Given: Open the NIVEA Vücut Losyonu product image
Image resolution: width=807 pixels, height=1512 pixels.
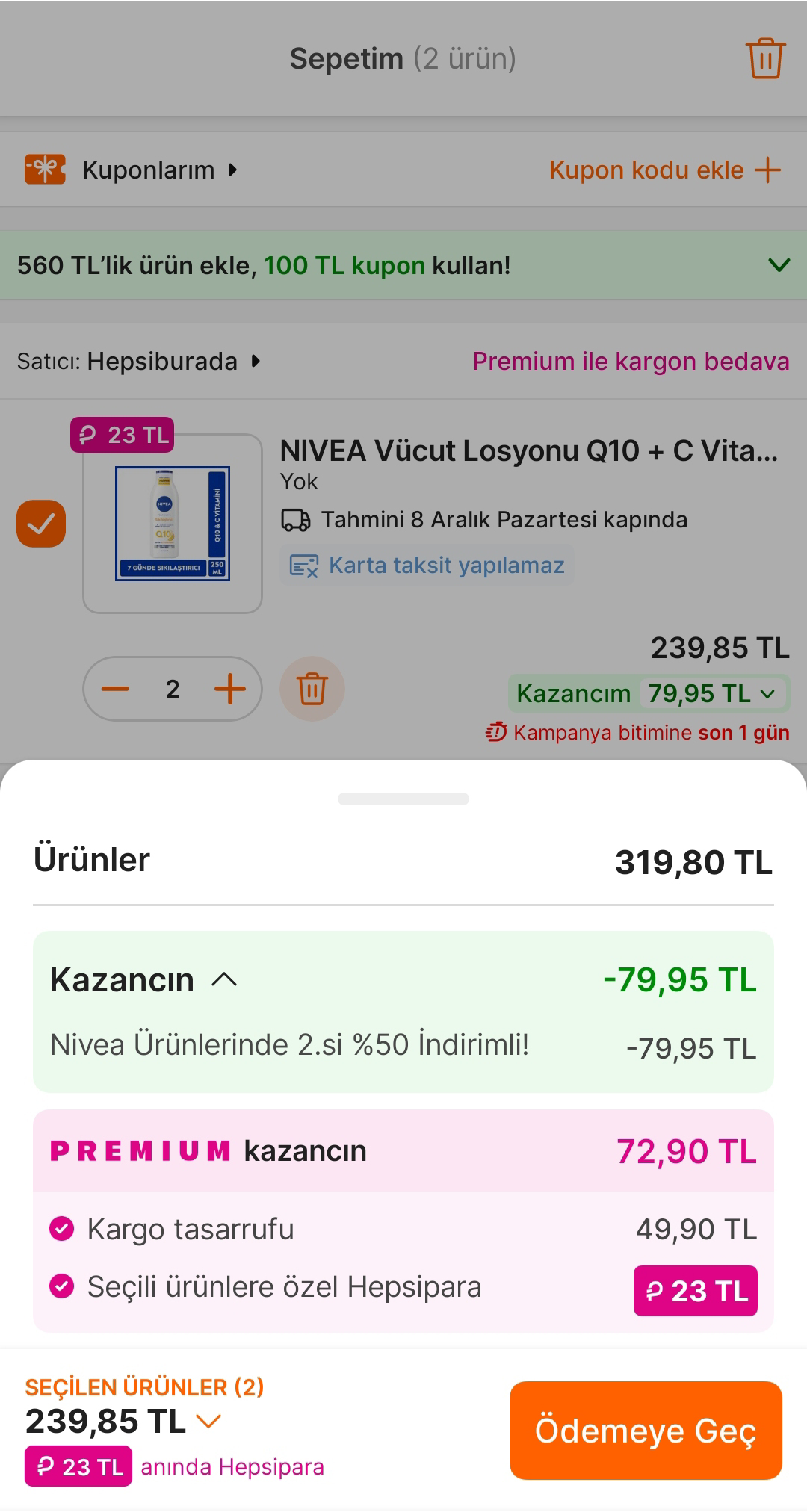Looking at the screenshot, I should coord(173,524).
